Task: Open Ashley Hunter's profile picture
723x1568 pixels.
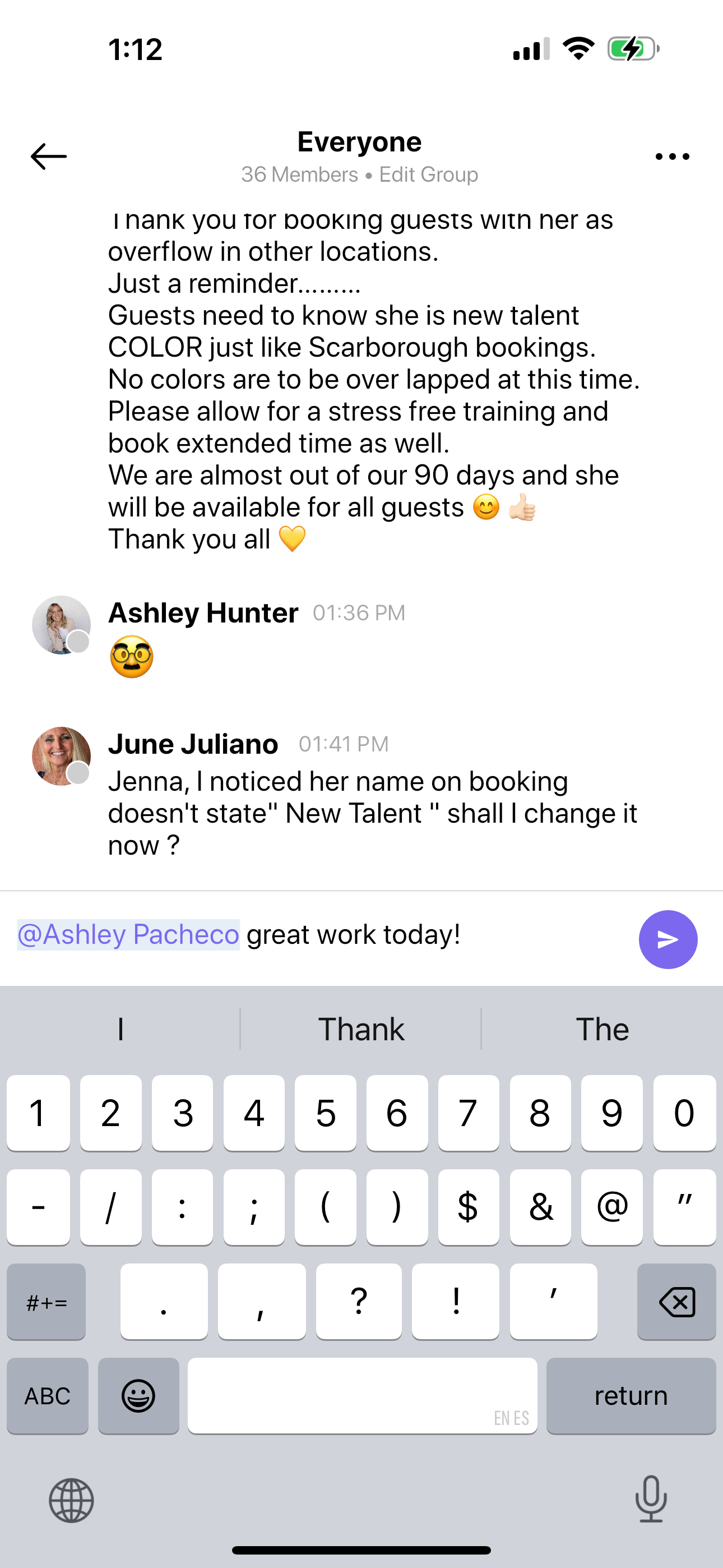Action: [61, 625]
